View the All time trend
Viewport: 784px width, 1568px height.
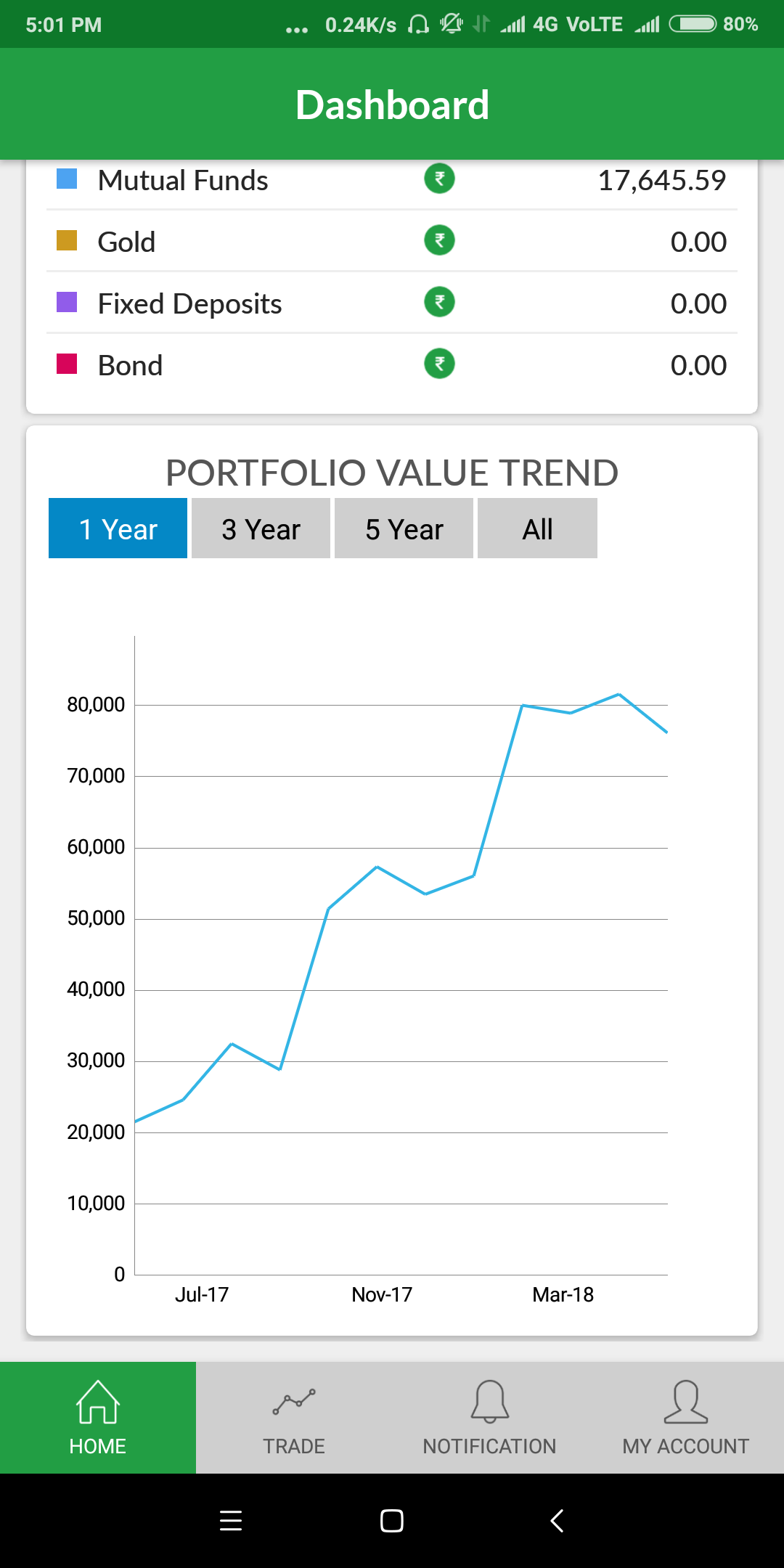tap(537, 528)
